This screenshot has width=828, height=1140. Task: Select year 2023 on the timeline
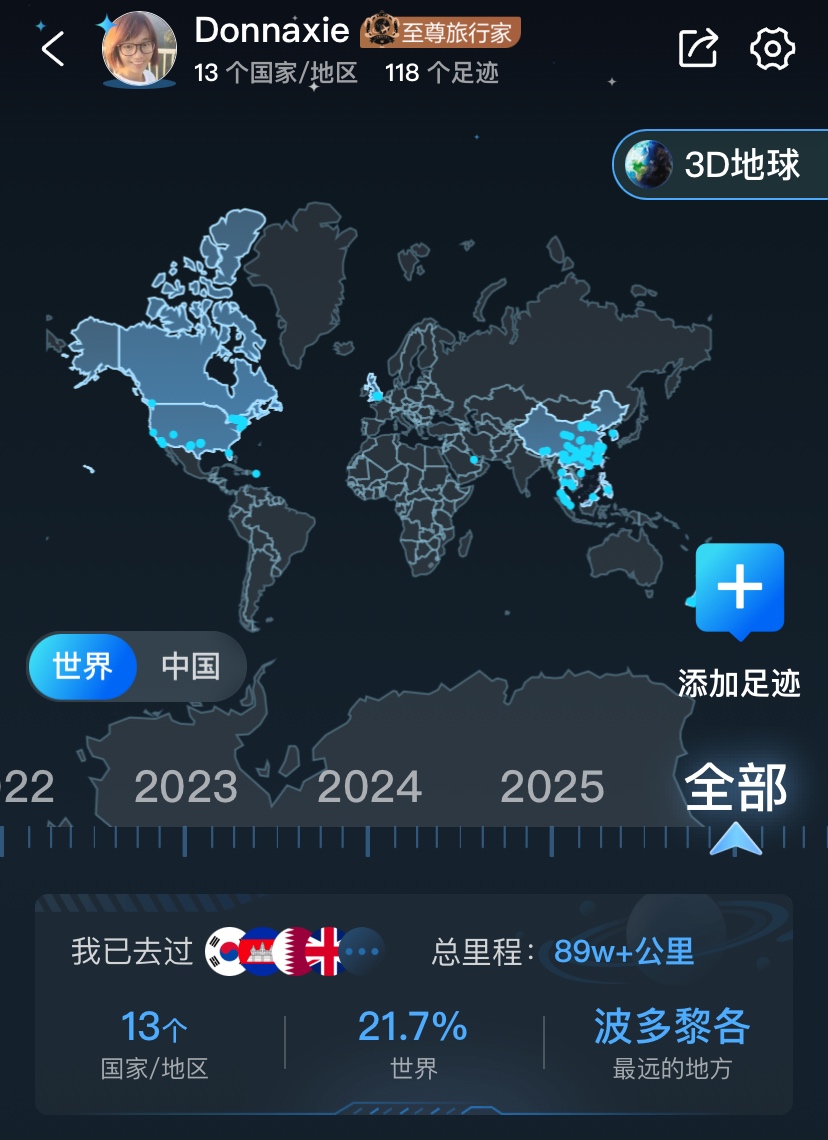coord(186,787)
